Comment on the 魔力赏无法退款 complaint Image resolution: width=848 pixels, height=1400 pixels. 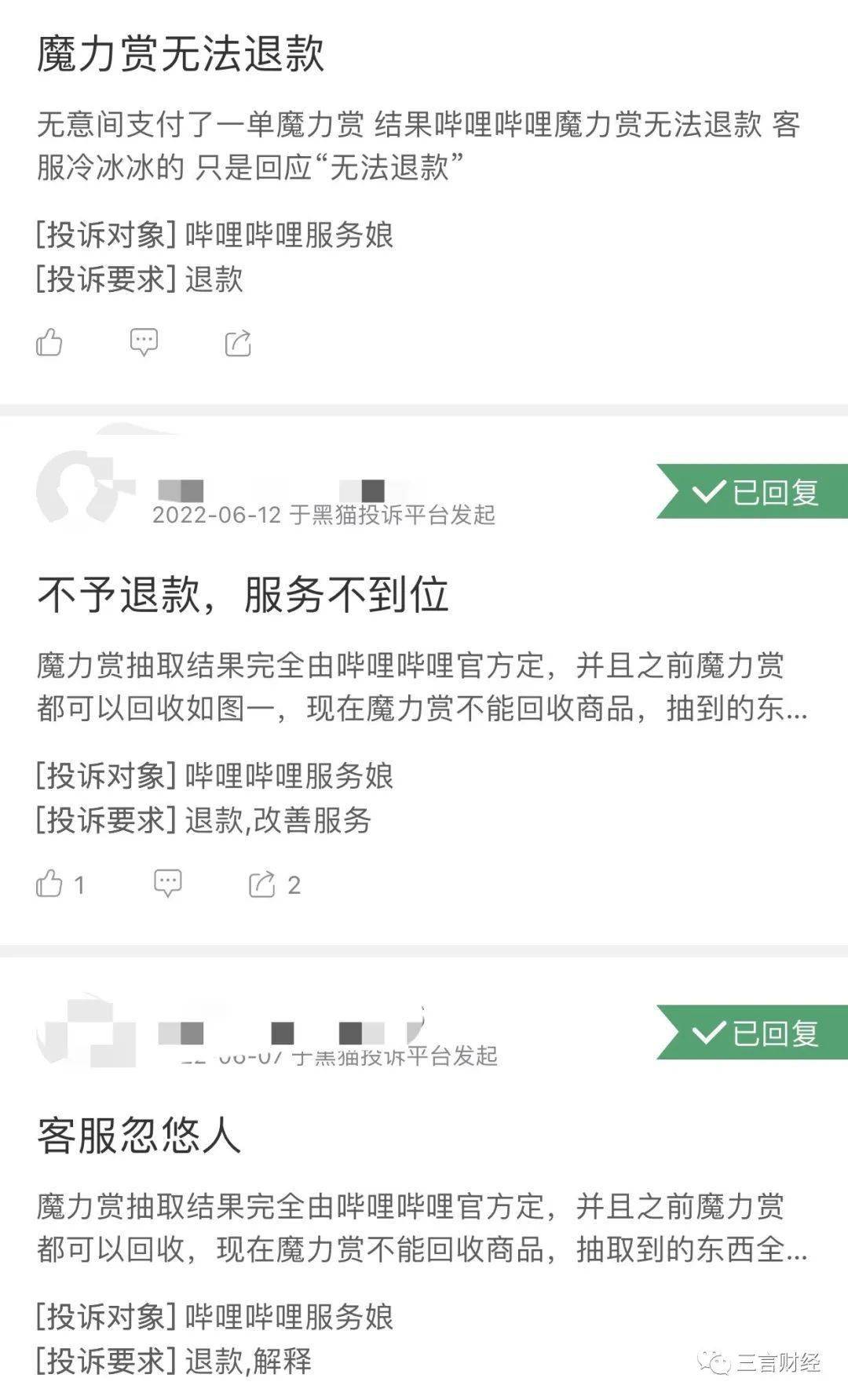[144, 343]
